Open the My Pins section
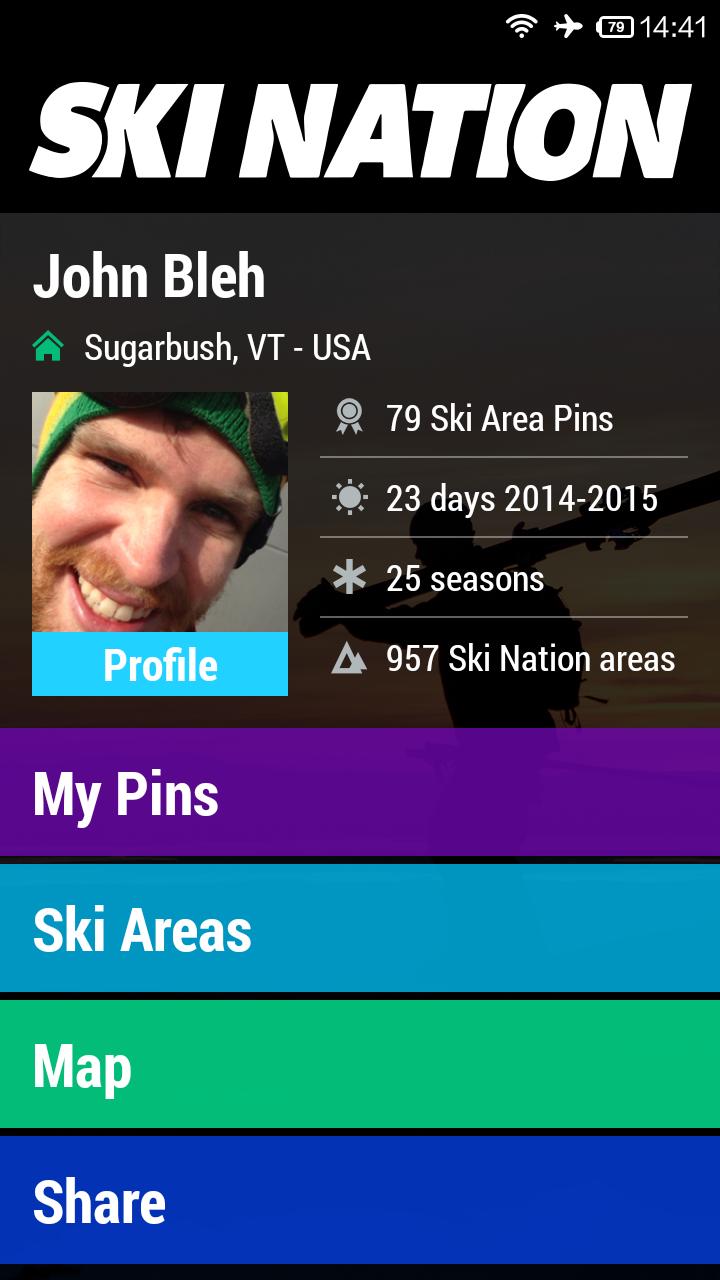The width and height of the screenshot is (720, 1280). coord(360,793)
